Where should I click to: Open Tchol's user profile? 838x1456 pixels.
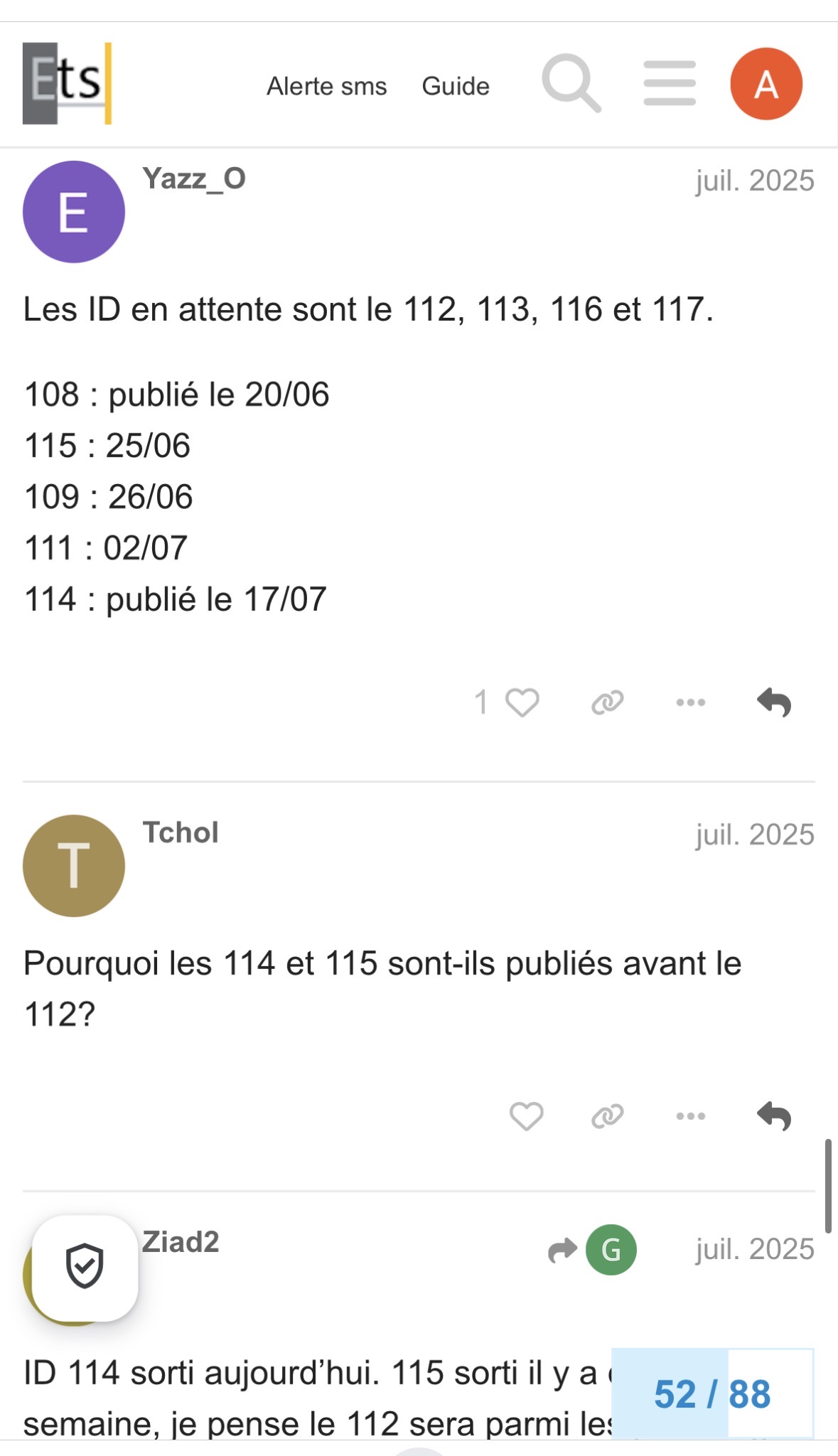pos(181,833)
